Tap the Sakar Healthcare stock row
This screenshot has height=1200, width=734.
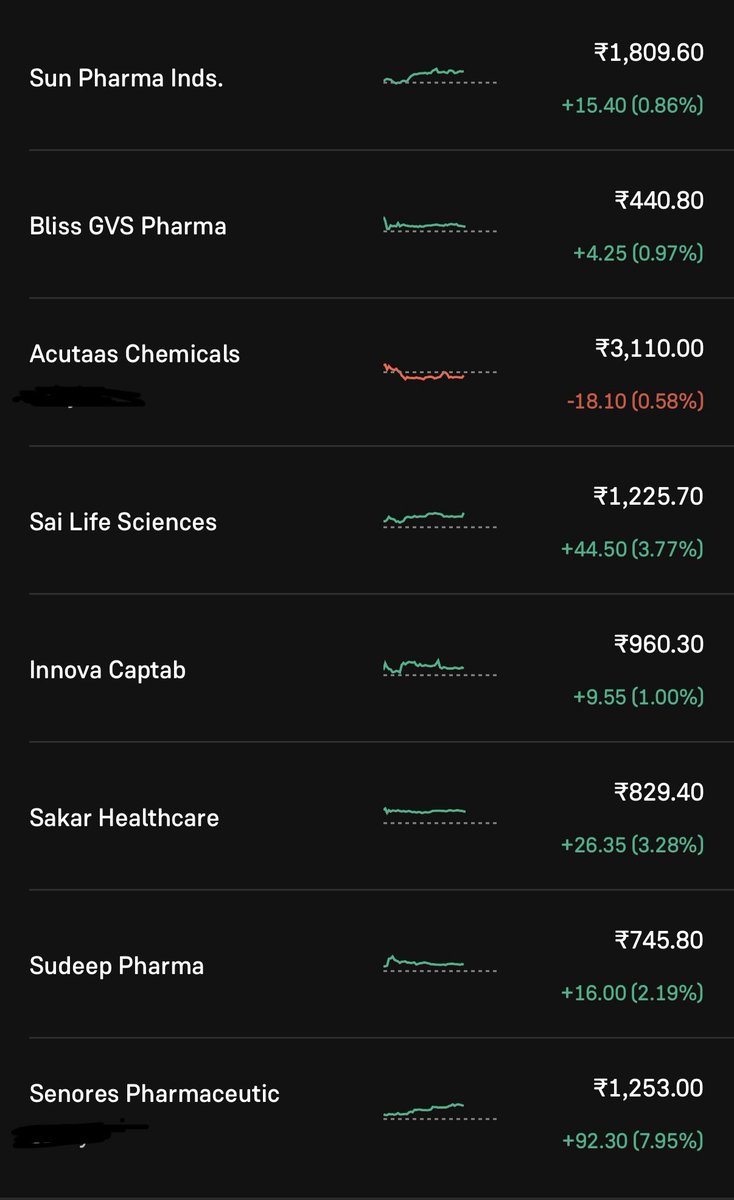367,817
